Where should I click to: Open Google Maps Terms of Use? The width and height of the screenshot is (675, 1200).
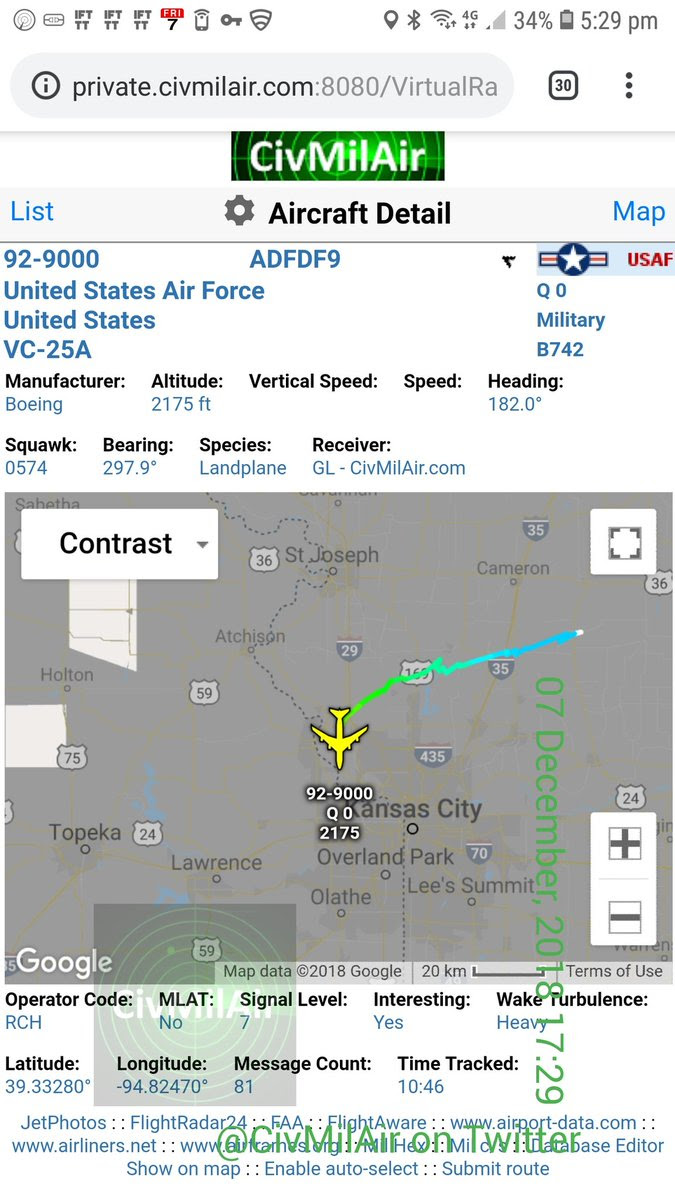point(614,971)
